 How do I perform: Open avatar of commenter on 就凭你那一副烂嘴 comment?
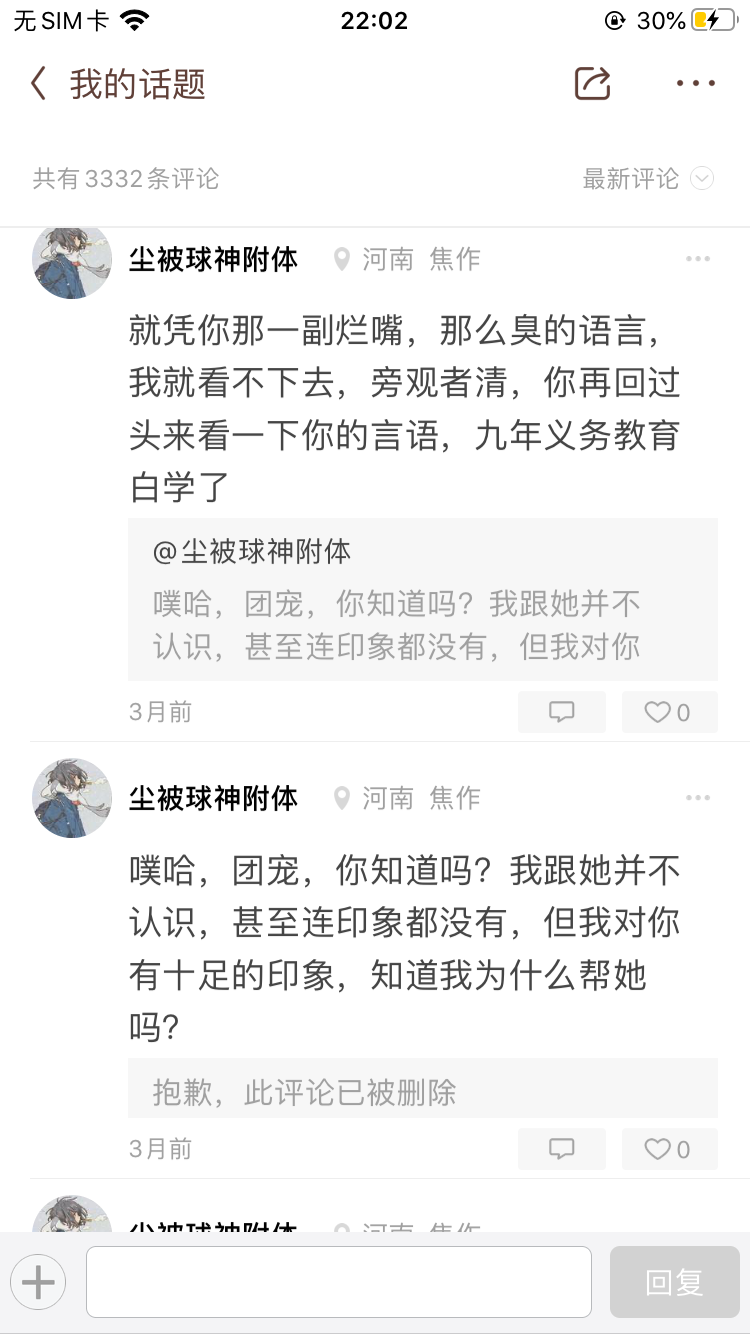[x=72, y=260]
